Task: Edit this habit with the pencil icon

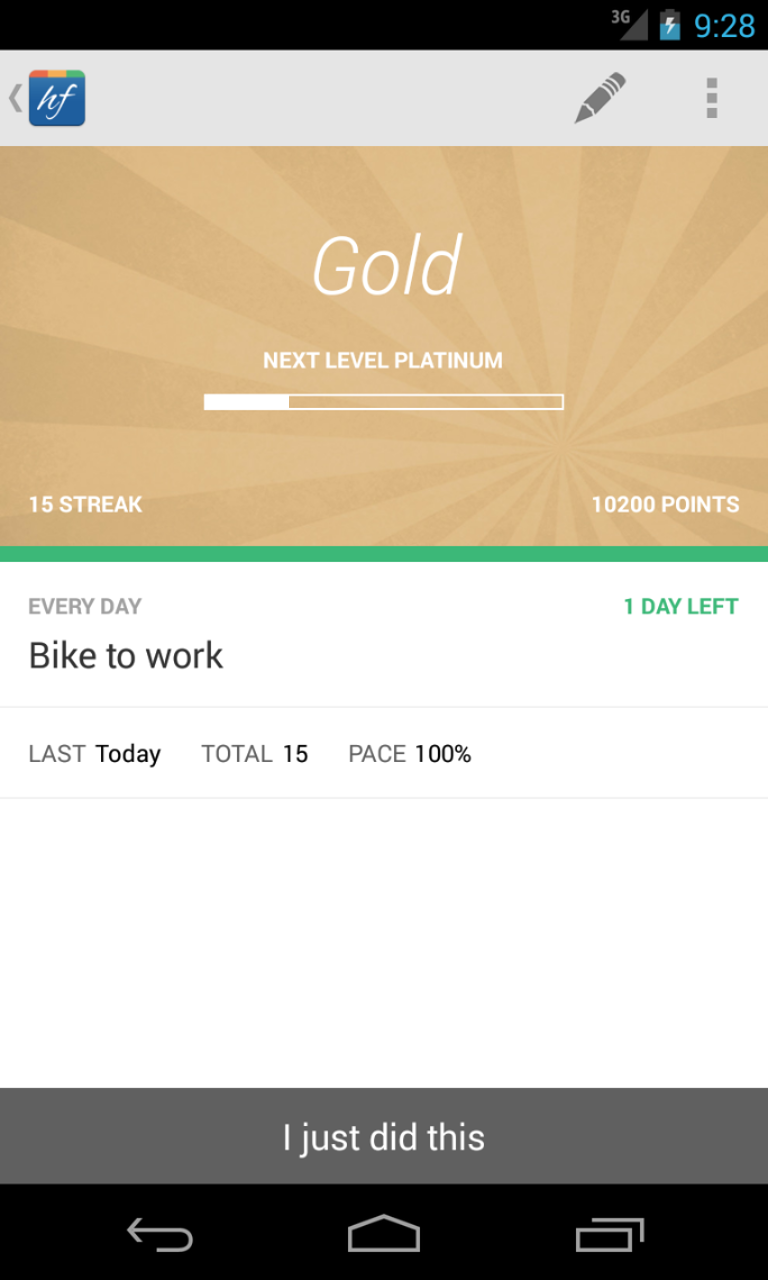Action: (600, 98)
